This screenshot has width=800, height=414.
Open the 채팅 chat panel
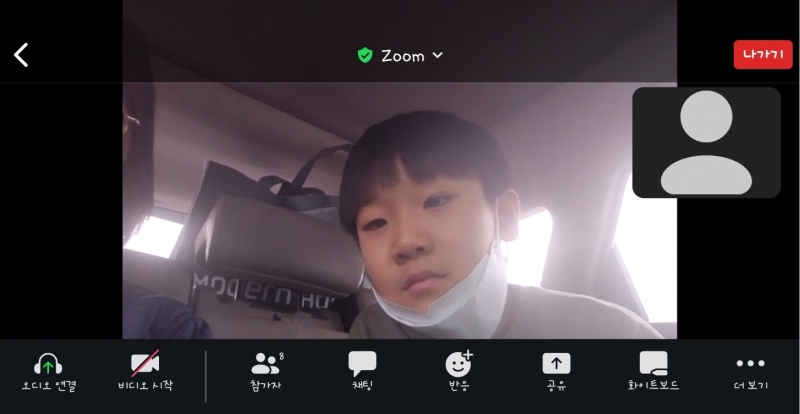click(362, 371)
